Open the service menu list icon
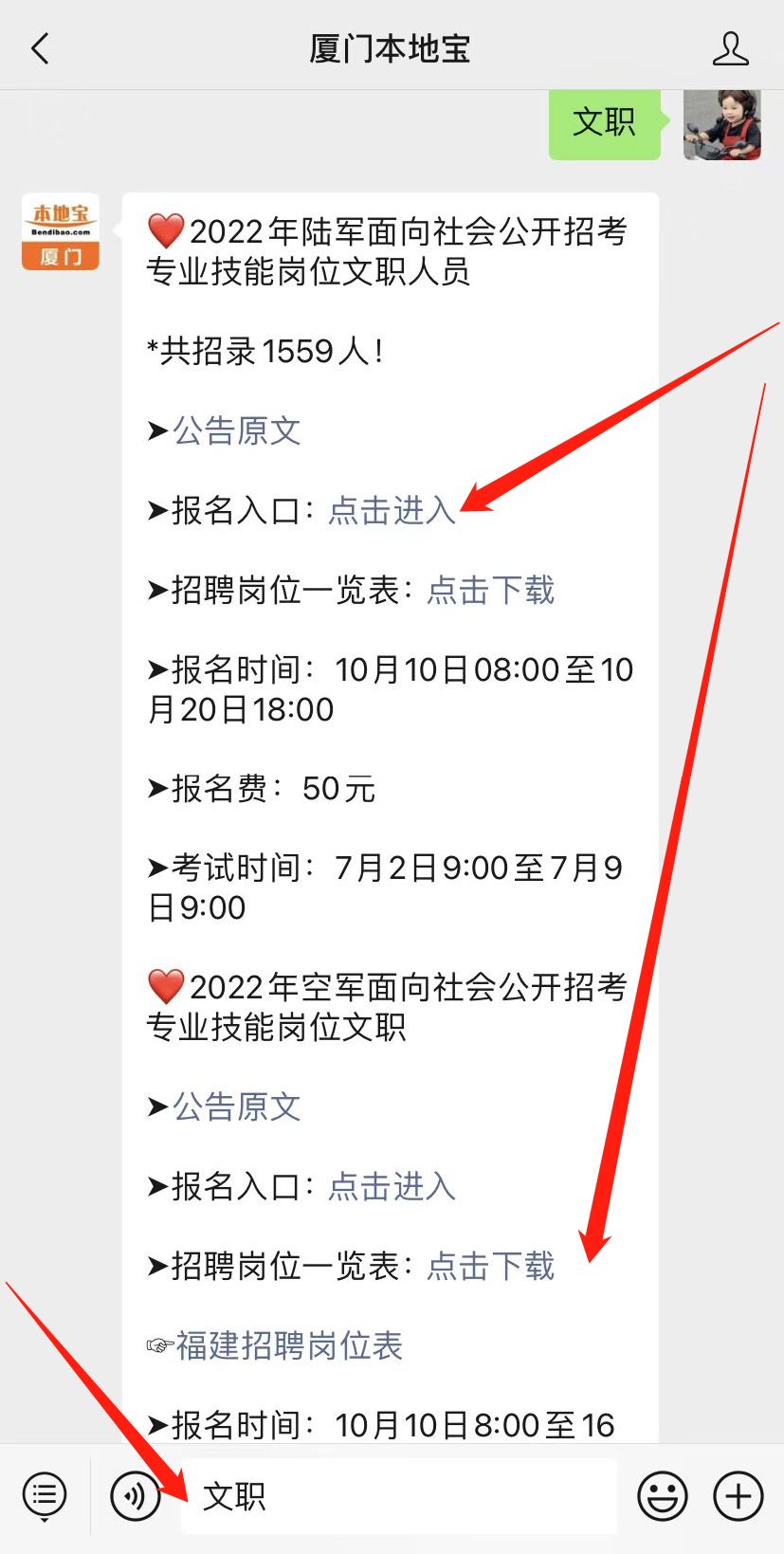The image size is (784, 1554). coord(45,1496)
